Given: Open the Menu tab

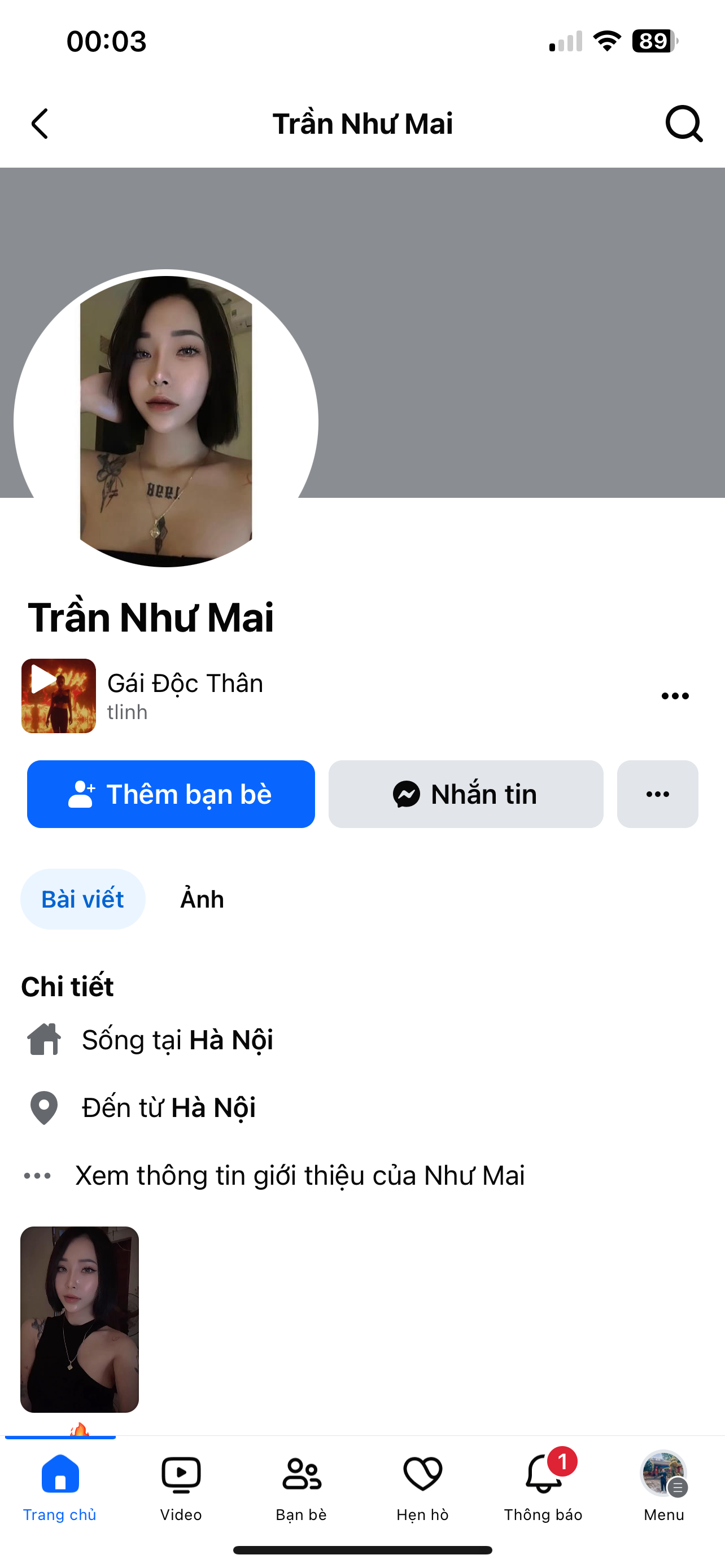Looking at the screenshot, I should tap(663, 1485).
